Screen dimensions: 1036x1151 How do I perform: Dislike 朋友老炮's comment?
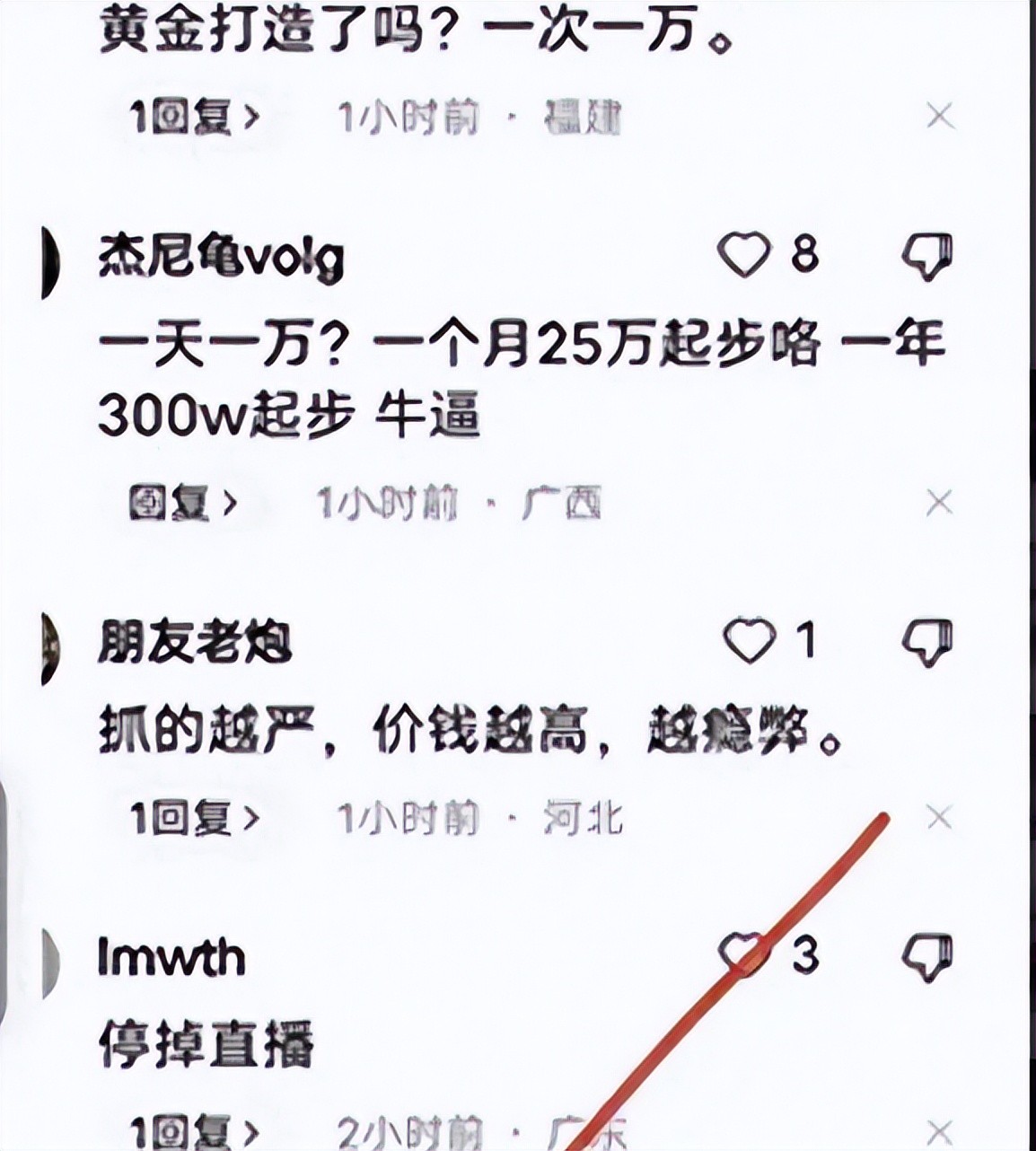tap(927, 643)
